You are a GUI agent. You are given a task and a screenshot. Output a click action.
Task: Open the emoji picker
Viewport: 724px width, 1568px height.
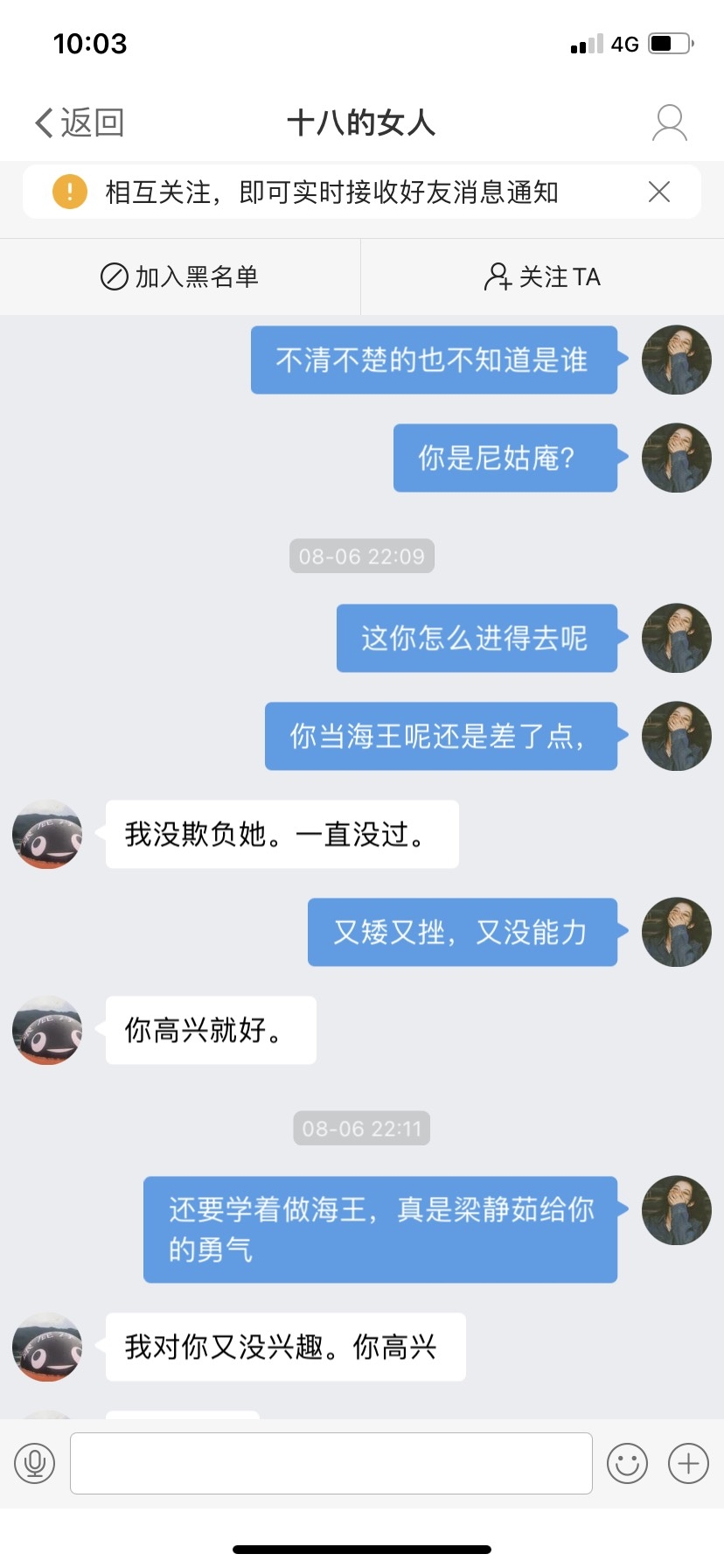[x=627, y=1463]
